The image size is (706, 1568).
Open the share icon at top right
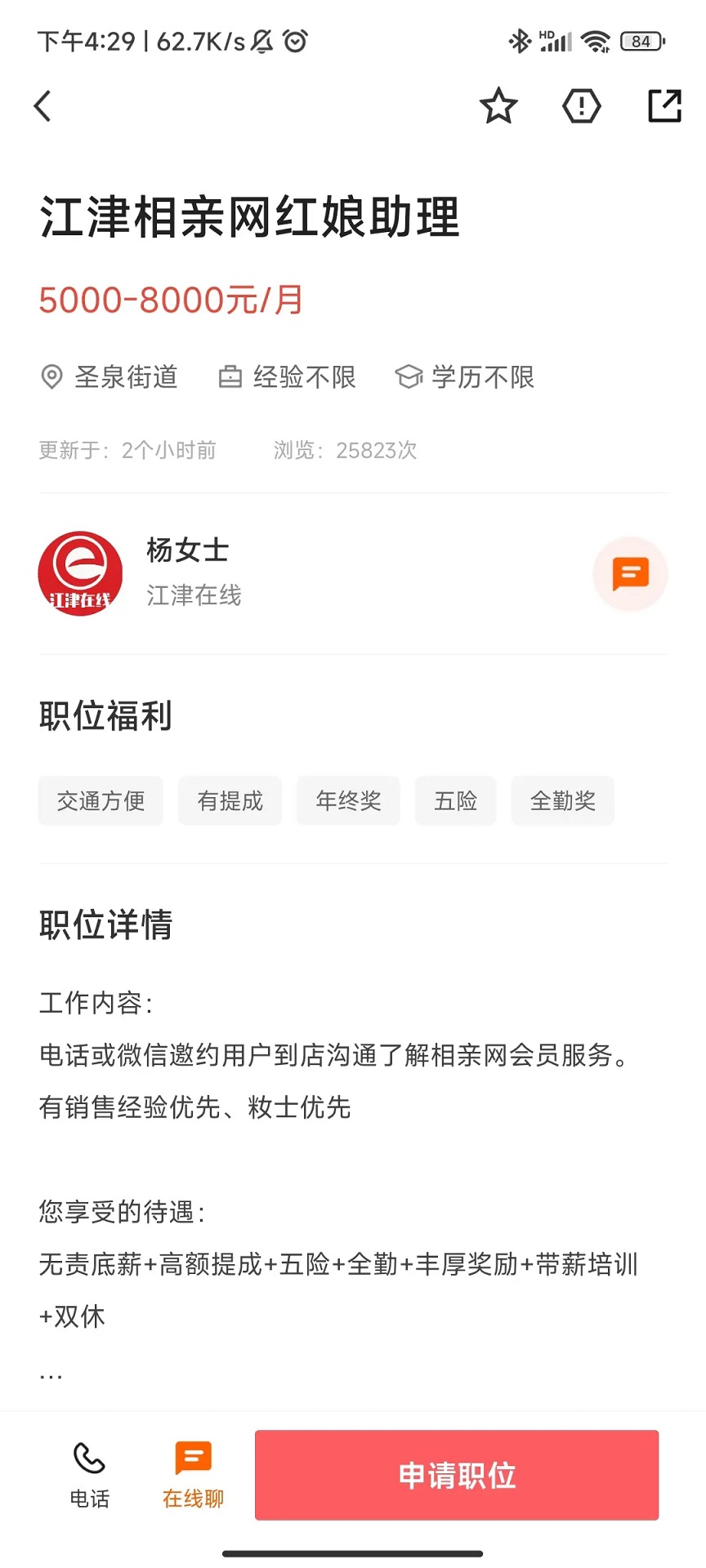[x=664, y=105]
